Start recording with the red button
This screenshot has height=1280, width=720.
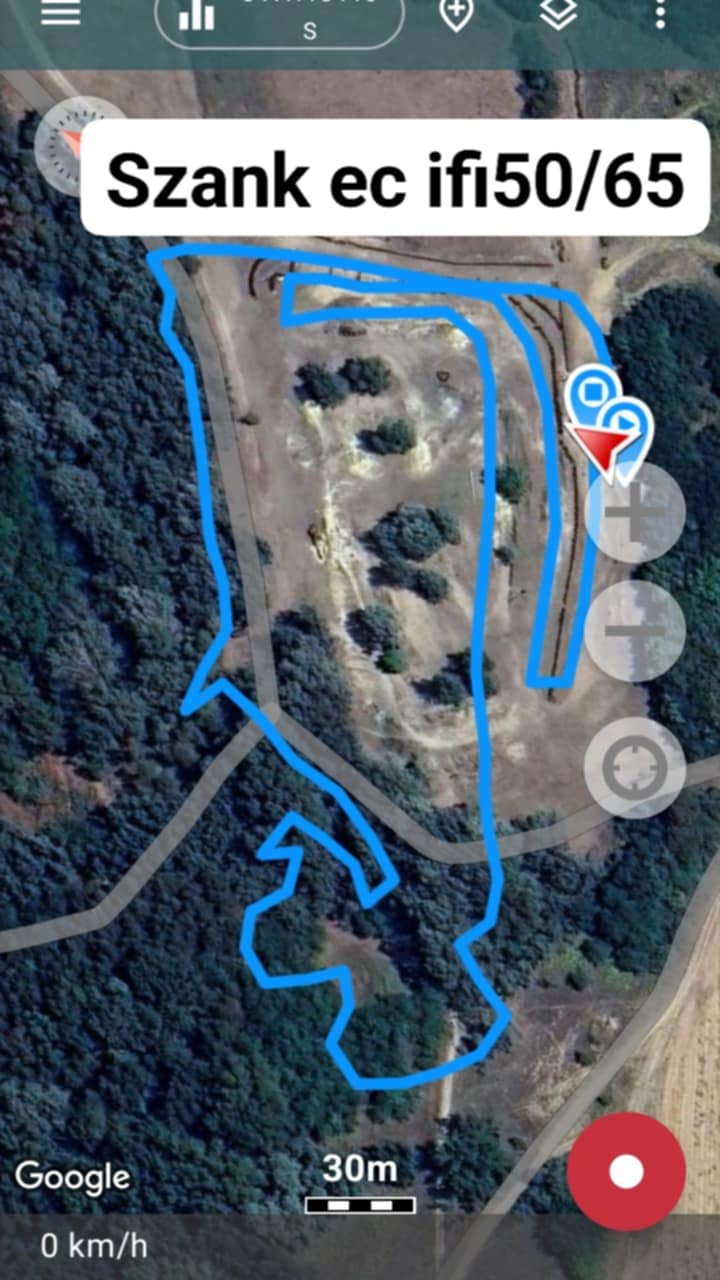coord(626,1171)
